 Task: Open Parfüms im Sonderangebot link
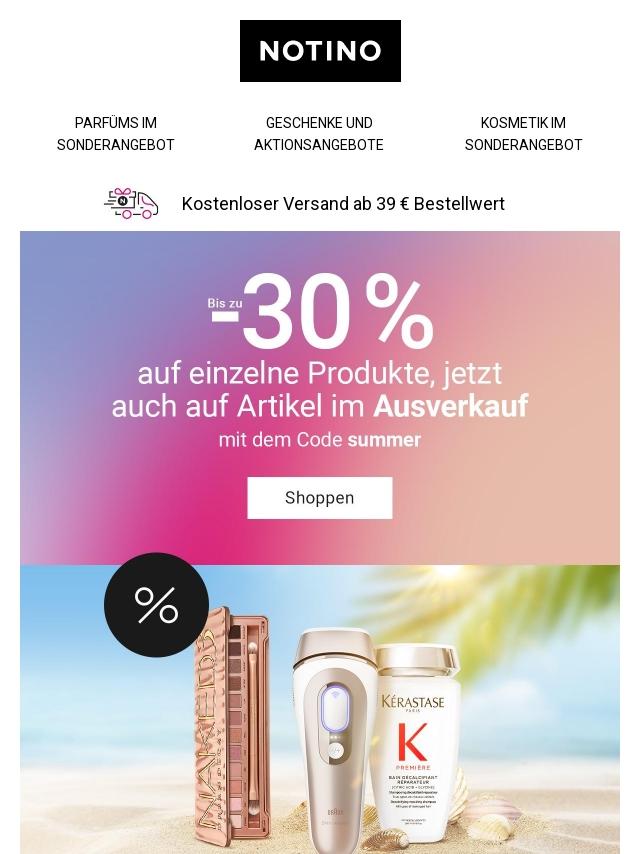[x=116, y=134]
